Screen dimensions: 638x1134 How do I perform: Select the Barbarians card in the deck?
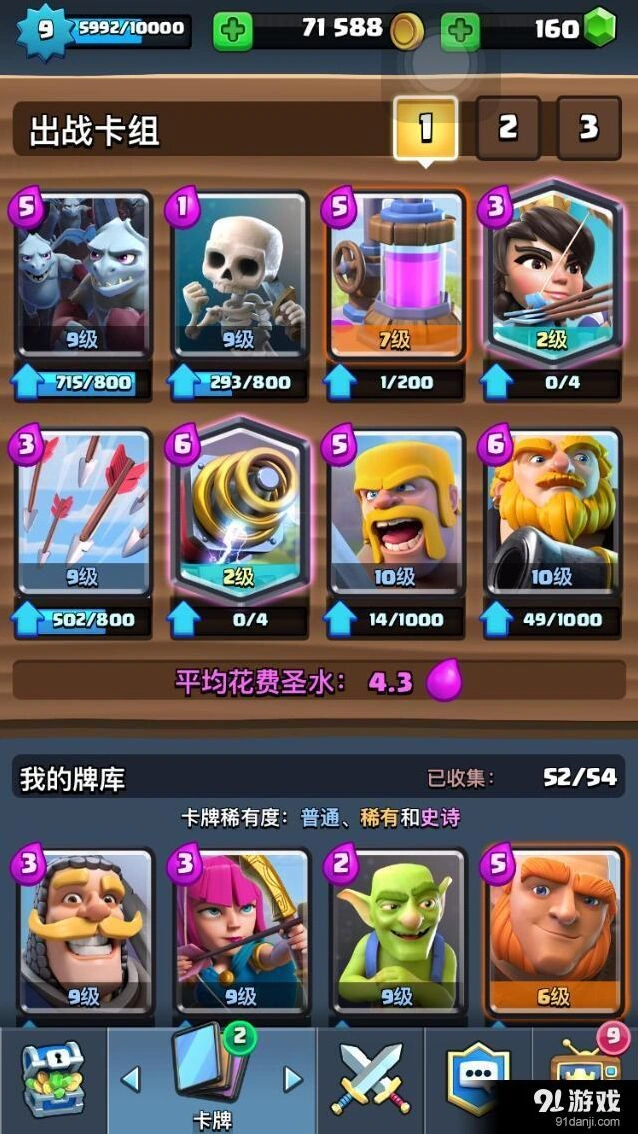tap(396, 512)
